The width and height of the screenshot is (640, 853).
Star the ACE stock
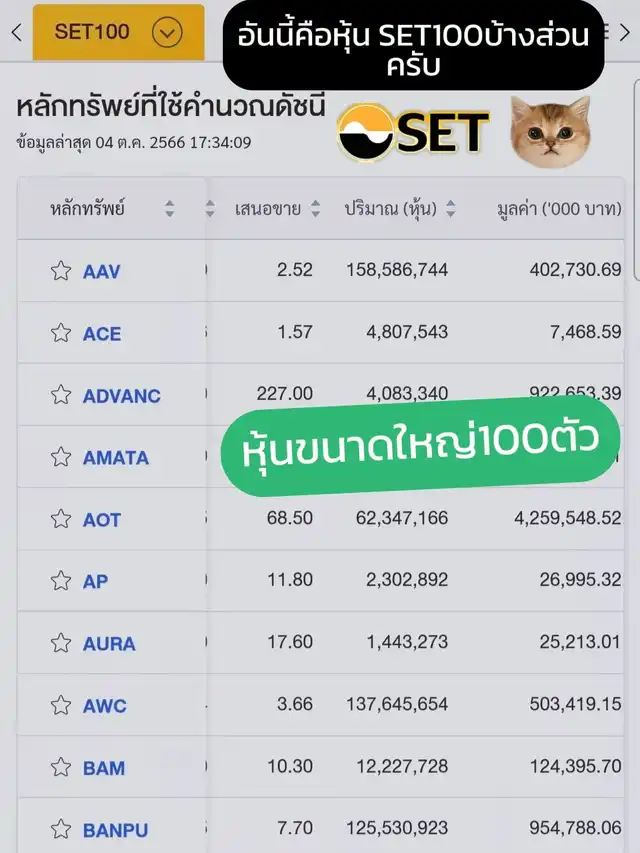point(61,332)
